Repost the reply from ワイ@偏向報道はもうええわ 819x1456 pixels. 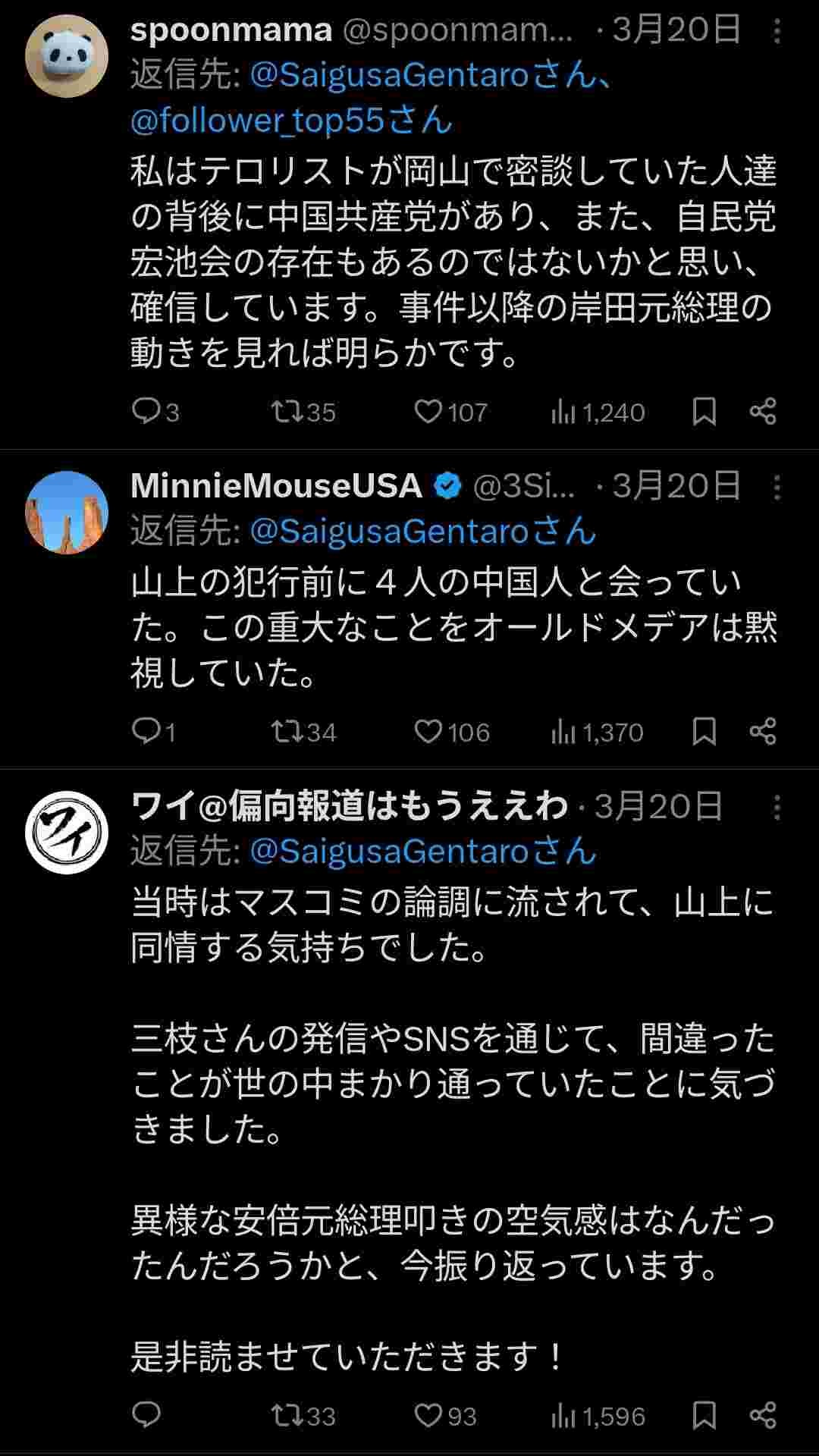coord(287,1415)
